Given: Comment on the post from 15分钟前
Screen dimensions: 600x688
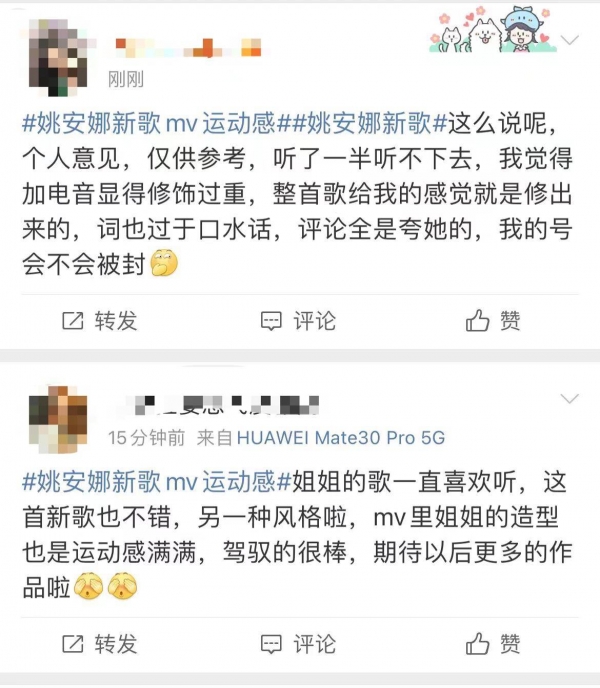Looking at the screenshot, I should point(298,643).
